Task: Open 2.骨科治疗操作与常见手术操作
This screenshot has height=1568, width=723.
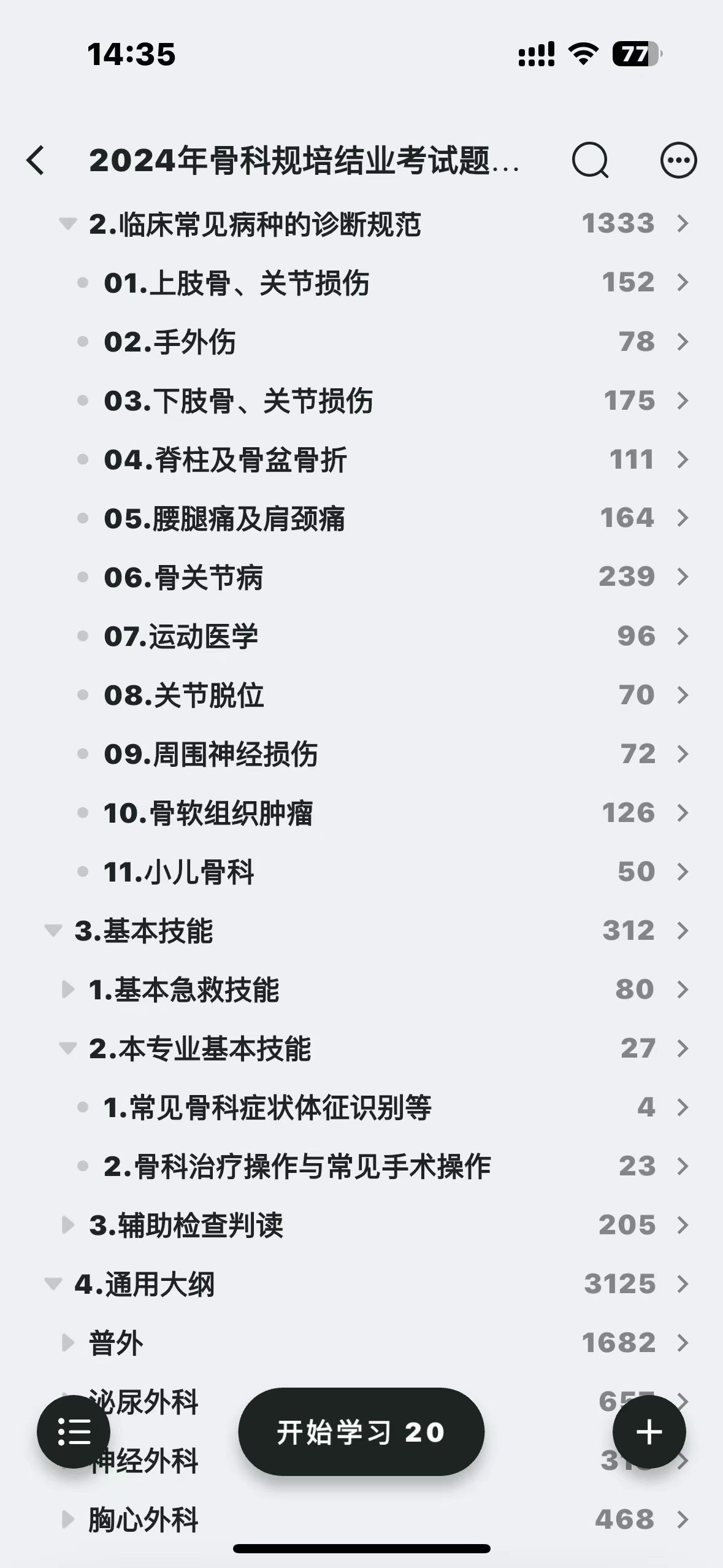Action: click(x=297, y=1166)
